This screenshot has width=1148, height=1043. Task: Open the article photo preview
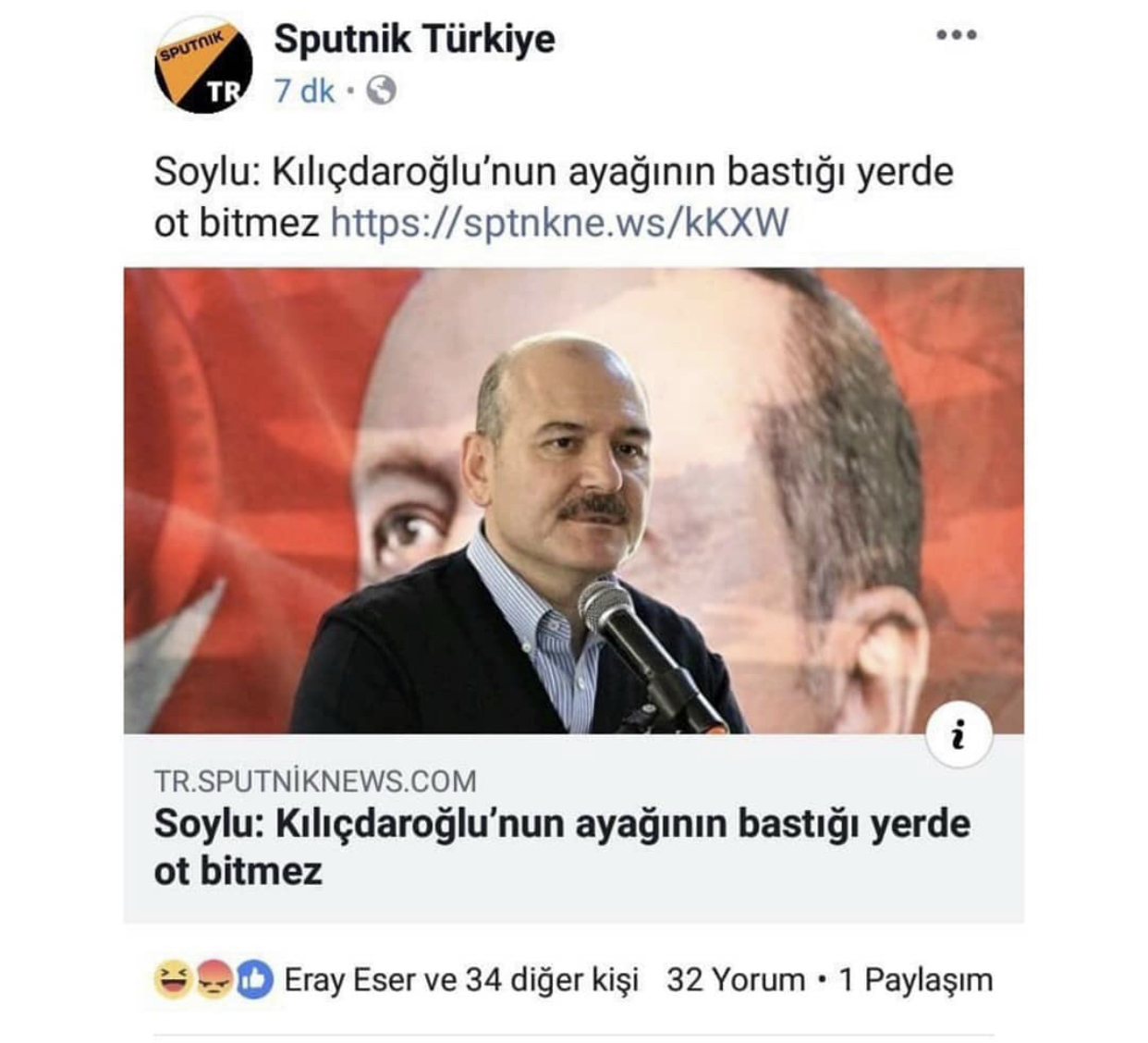pos(573,499)
